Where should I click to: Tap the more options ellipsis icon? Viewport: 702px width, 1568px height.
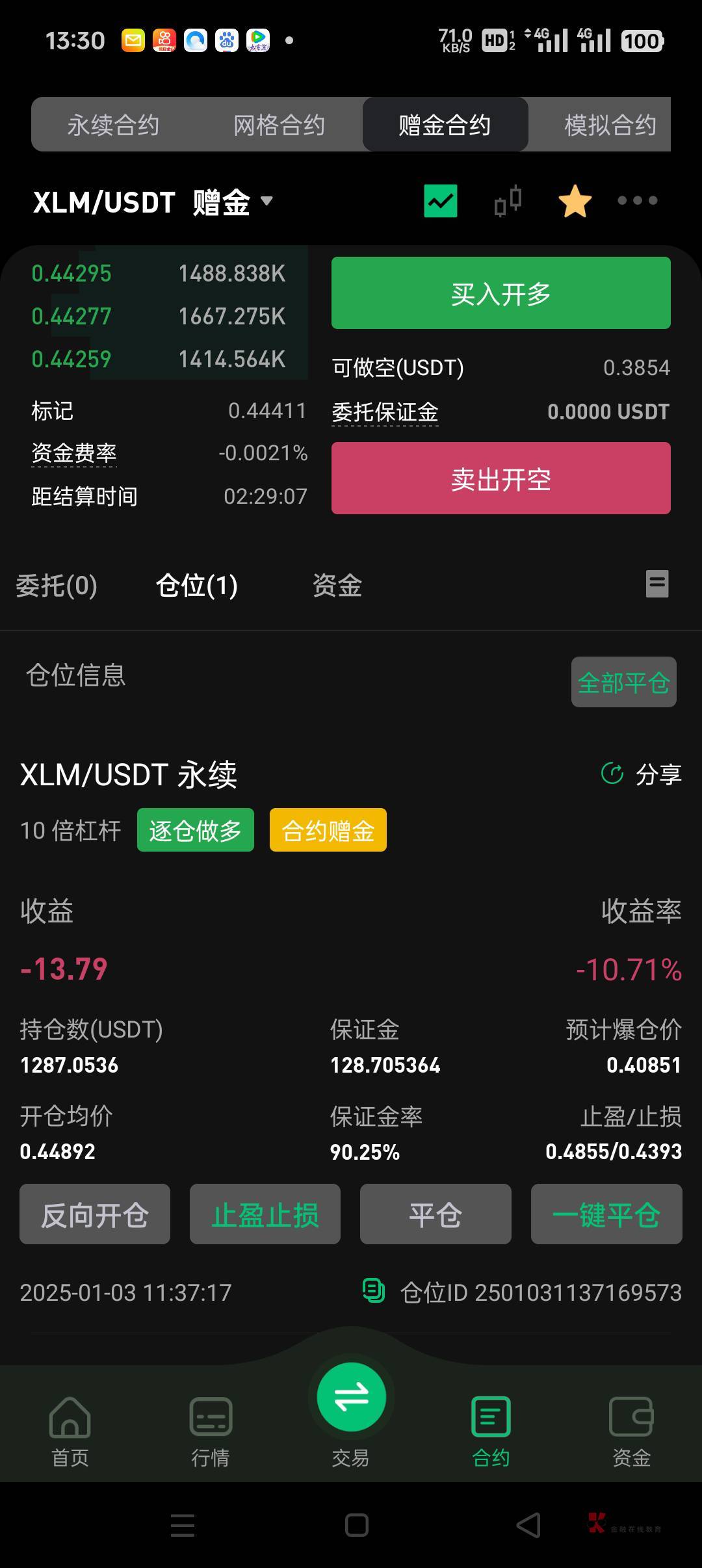pyautogui.click(x=636, y=202)
